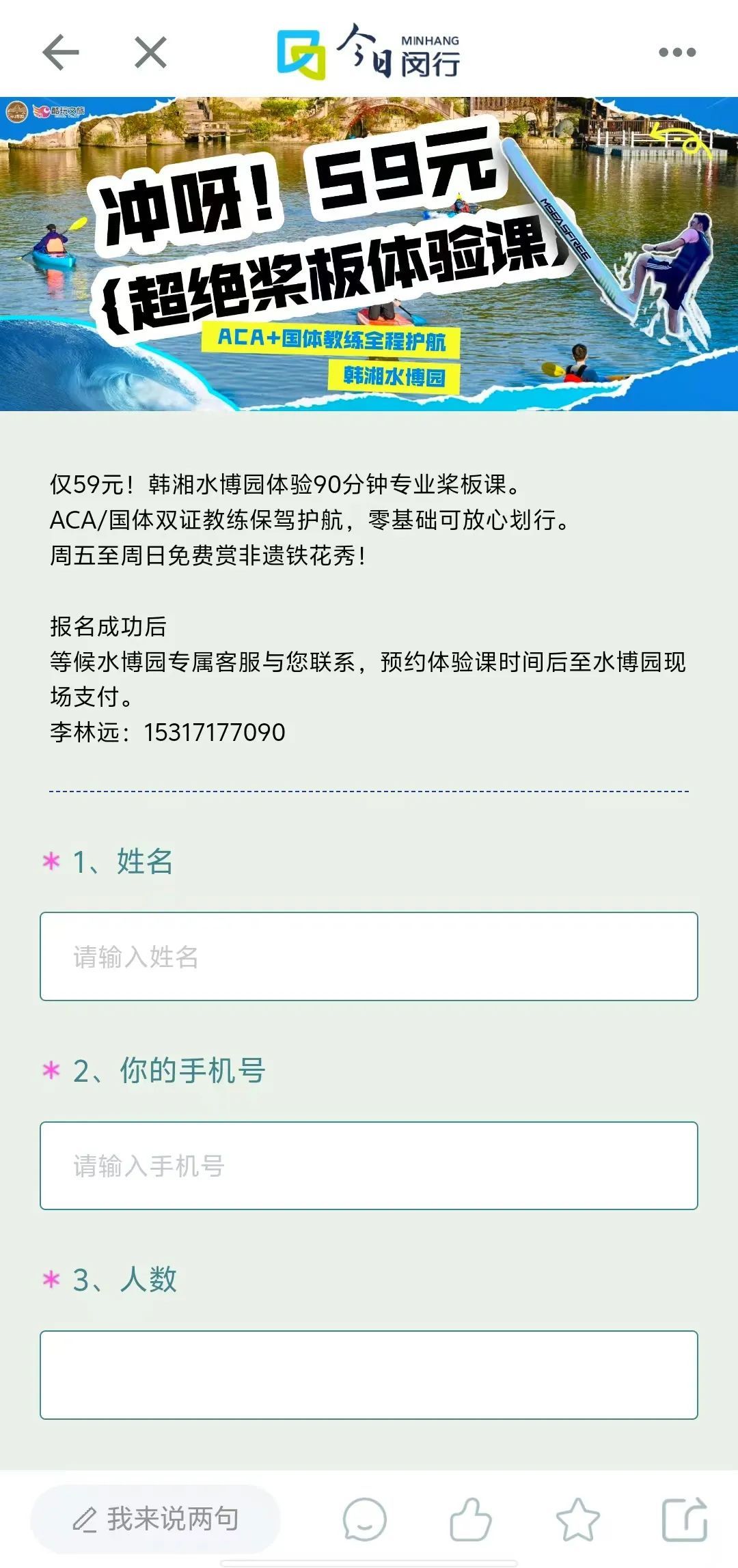Close this page with the X
Image resolution: width=738 pixels, height=1568 pixels.
(x=150, y=53)
